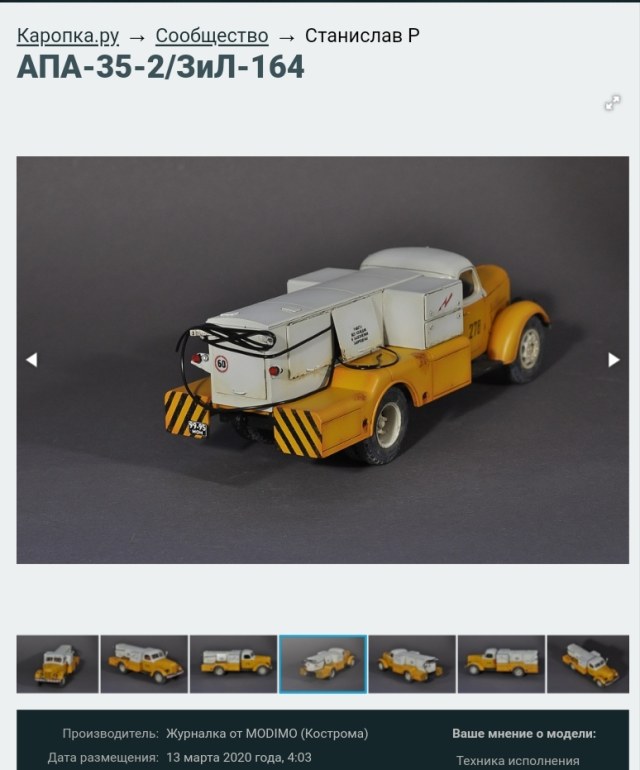Tap the highlighted fourth gallery thumbnail

322,664
